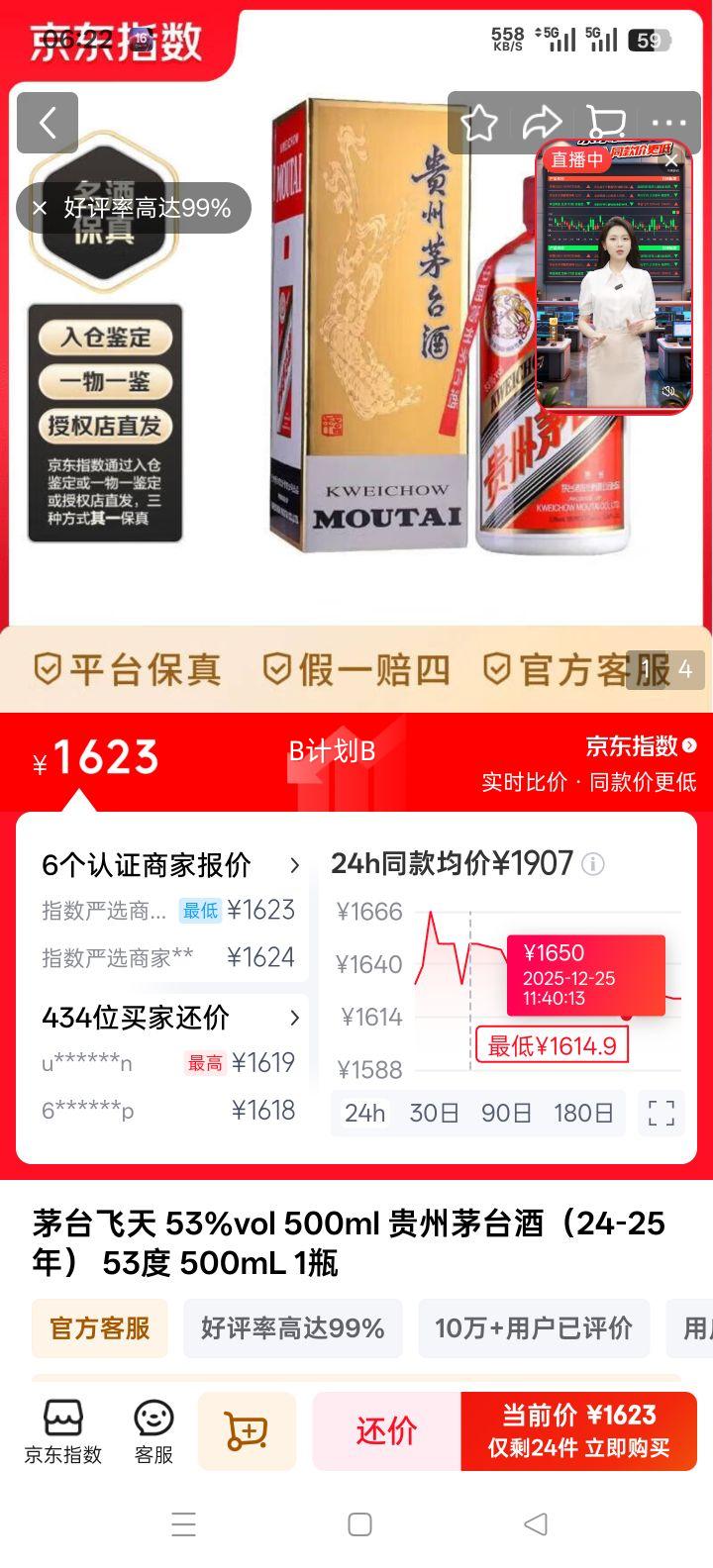Viewport: 713px width, 1568px height.
Task: Switch price chart to 90日 view
Action: point(506,1113)
